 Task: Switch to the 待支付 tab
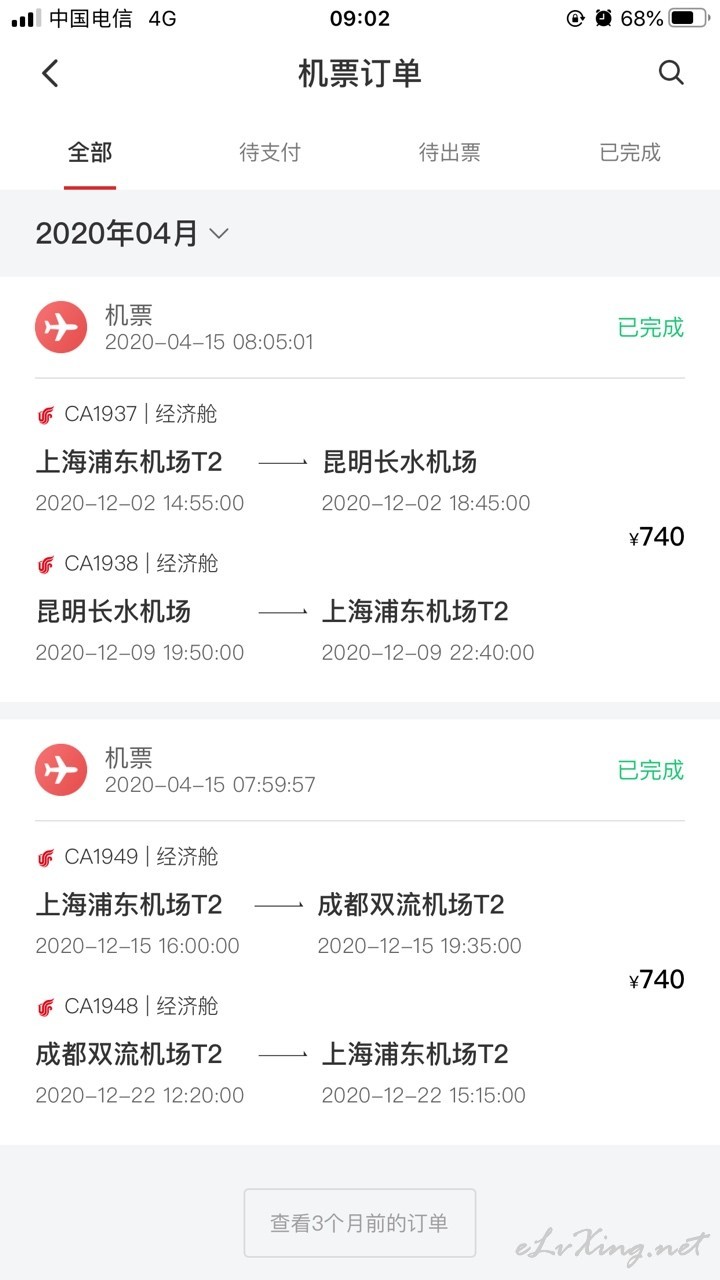coord(270,153)
